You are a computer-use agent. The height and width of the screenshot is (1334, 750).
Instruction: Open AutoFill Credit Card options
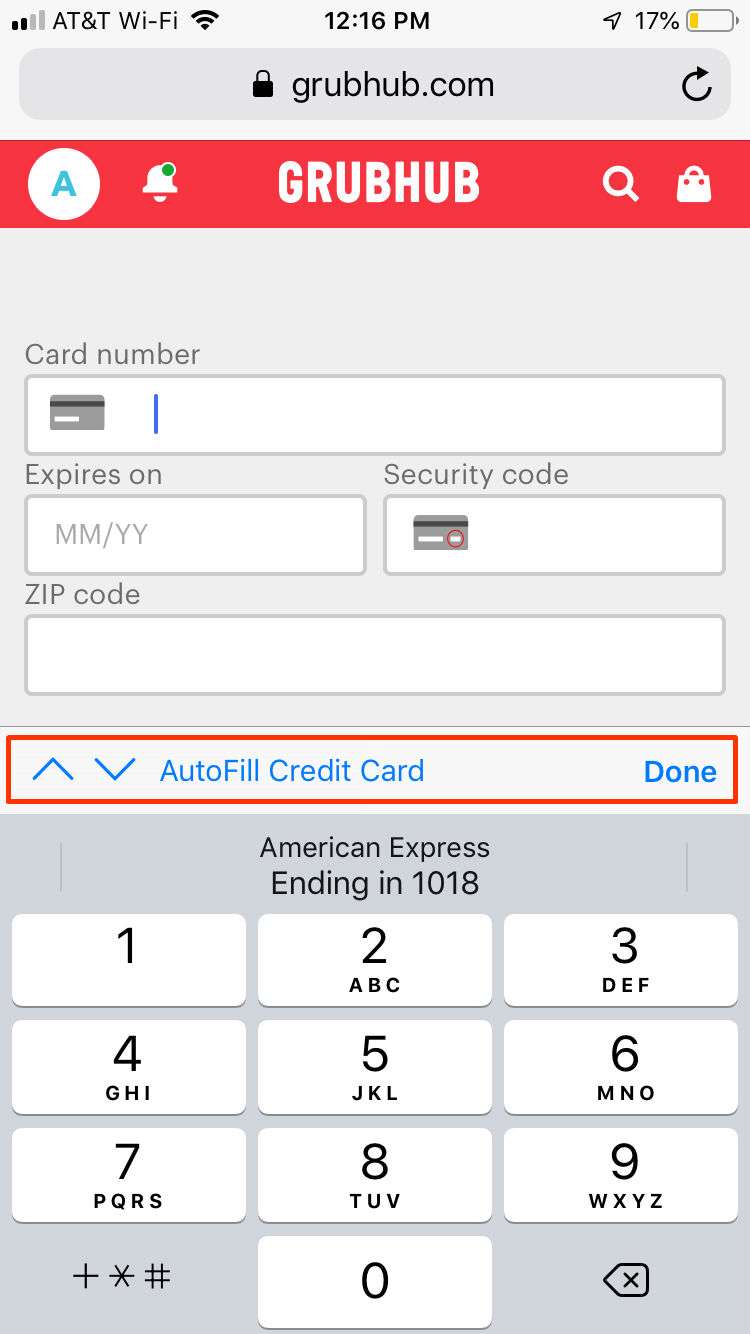290,770
